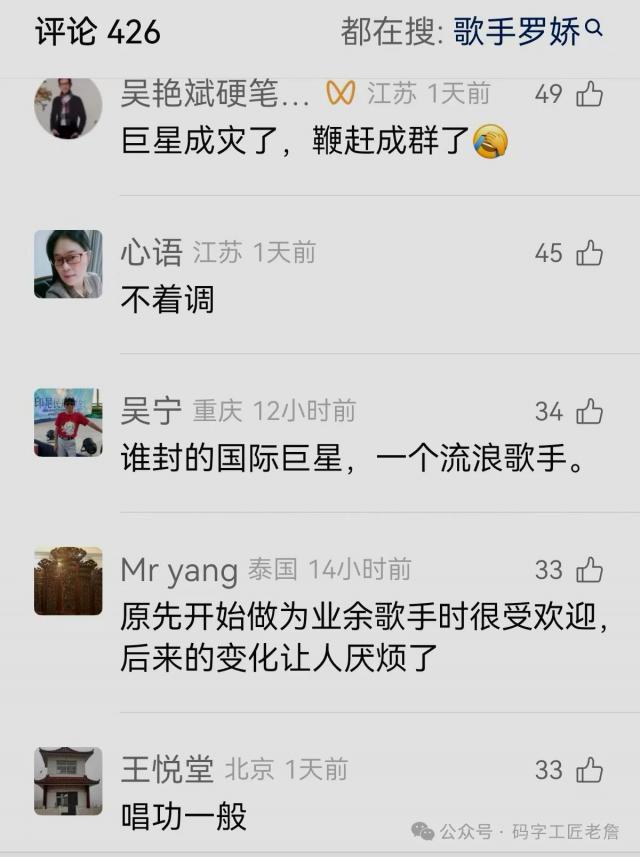
Task: Like 吴宁's comment
Action: pos(589,411)
